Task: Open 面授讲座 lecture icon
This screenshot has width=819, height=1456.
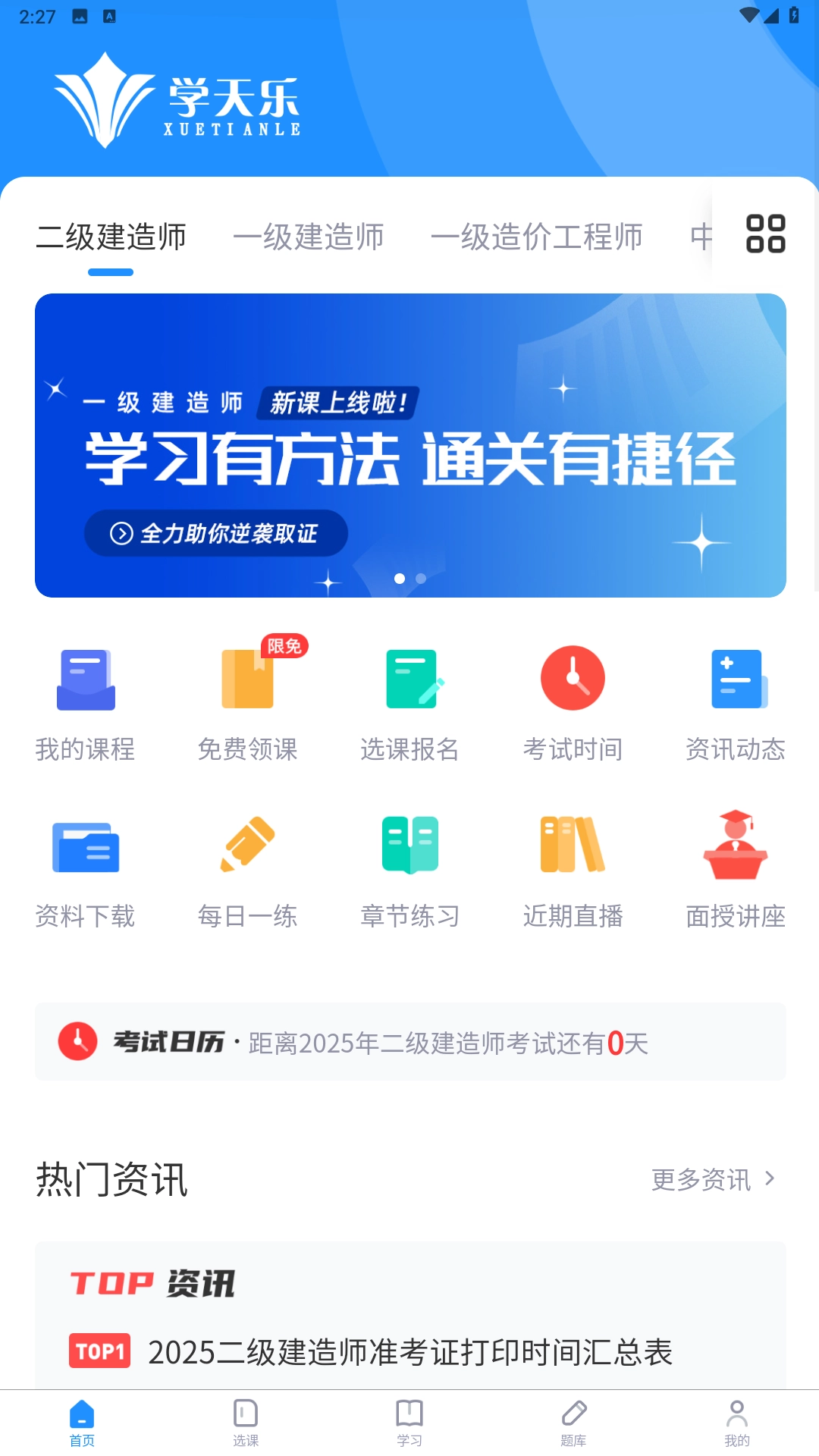Action: coord(734,864)
